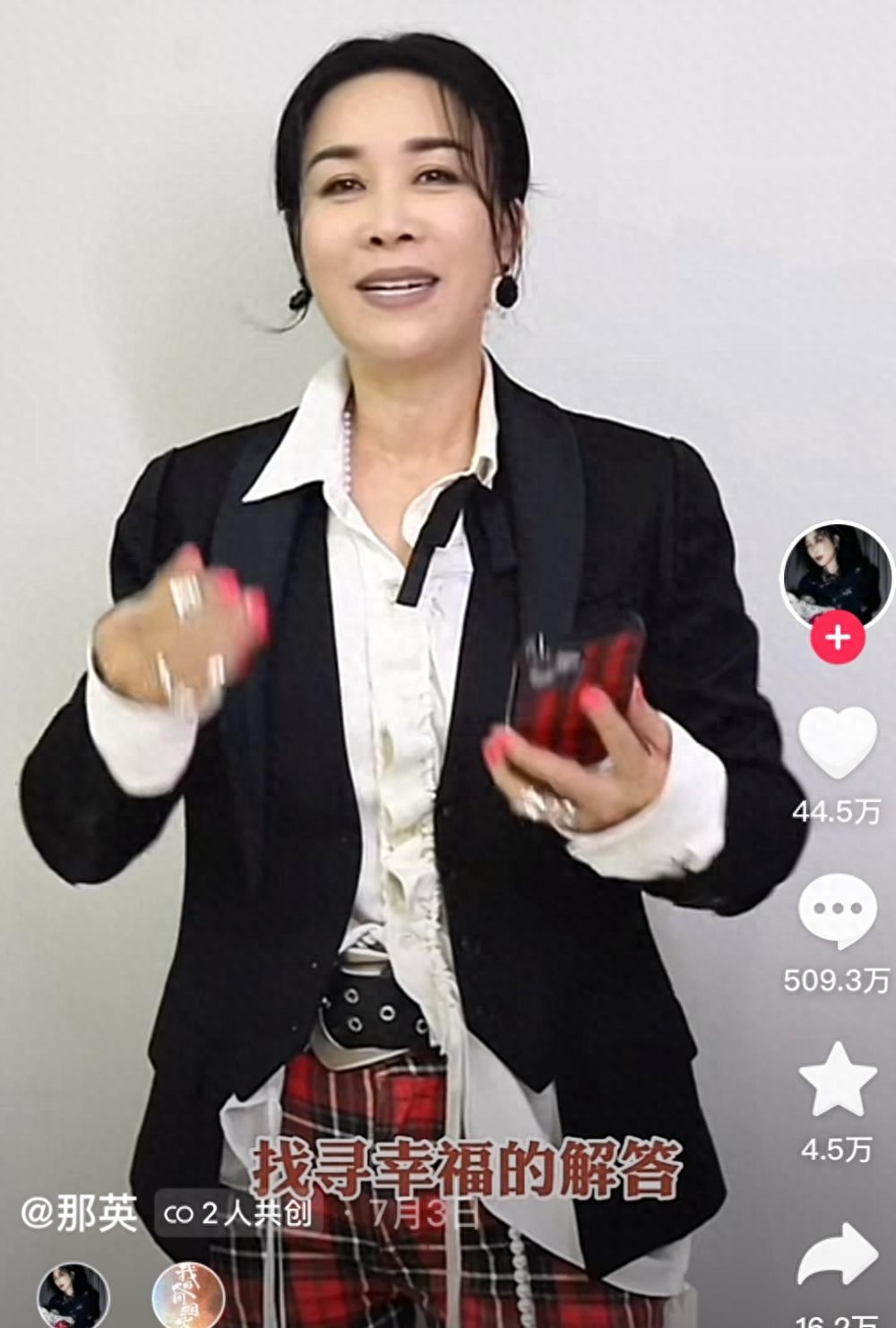Add this video to favorites star

837,1080
